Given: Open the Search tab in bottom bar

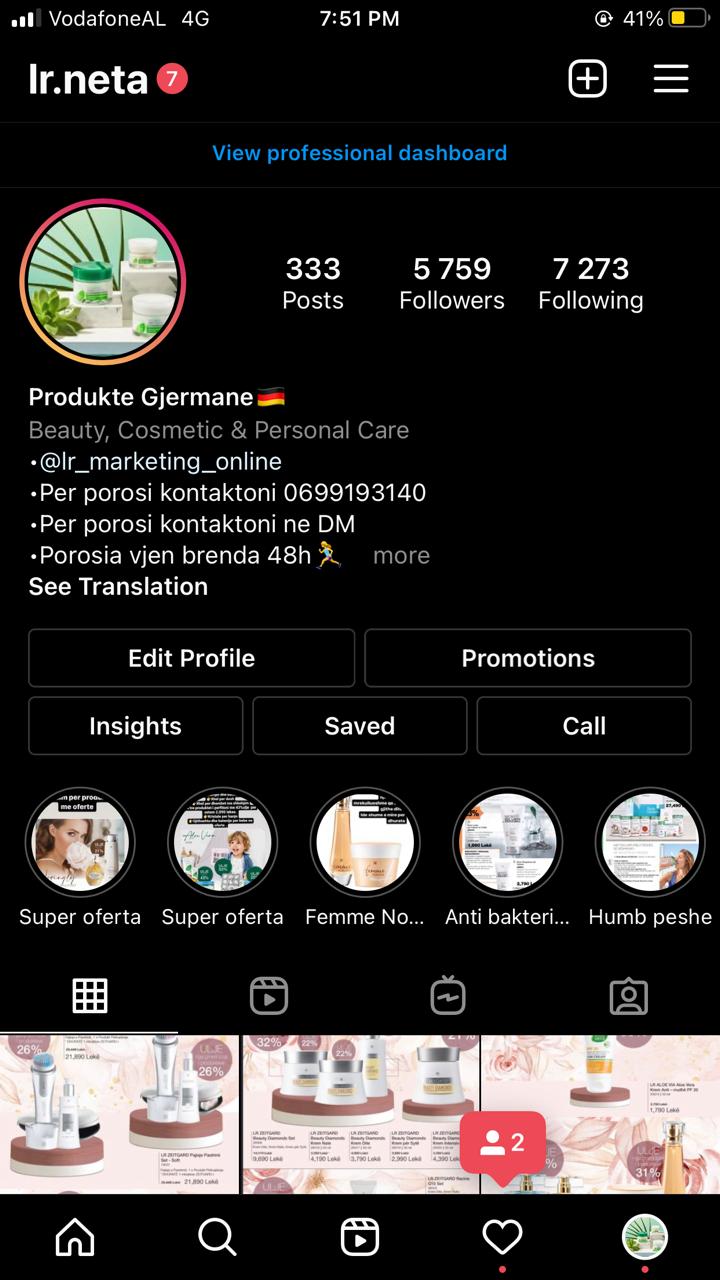Looking at the screenshot, I should click(217, 1238).
